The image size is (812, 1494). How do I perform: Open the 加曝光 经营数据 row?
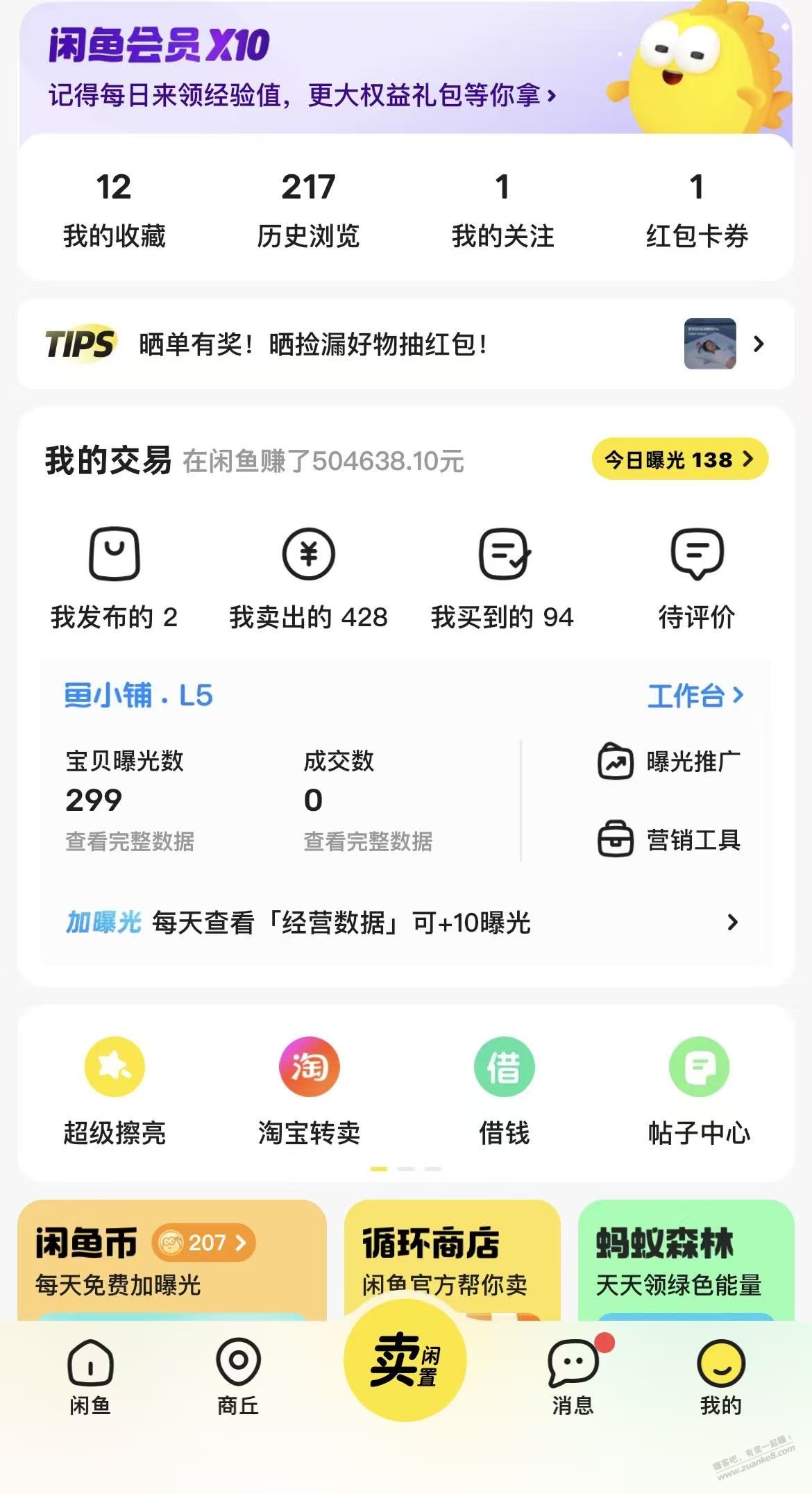point(403,923)
